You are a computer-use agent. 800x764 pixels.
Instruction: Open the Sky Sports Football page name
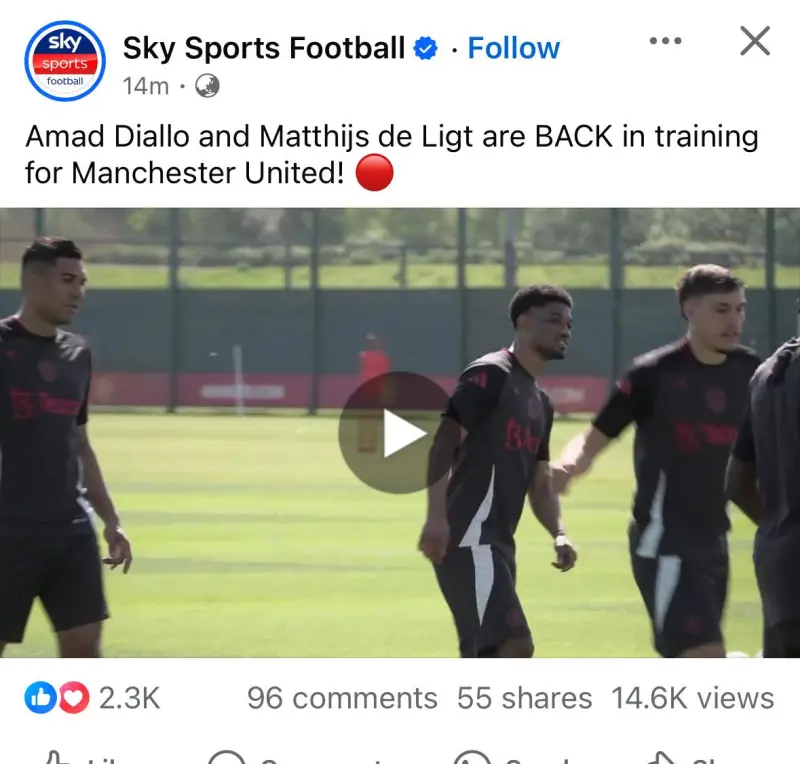coord(264,48)
